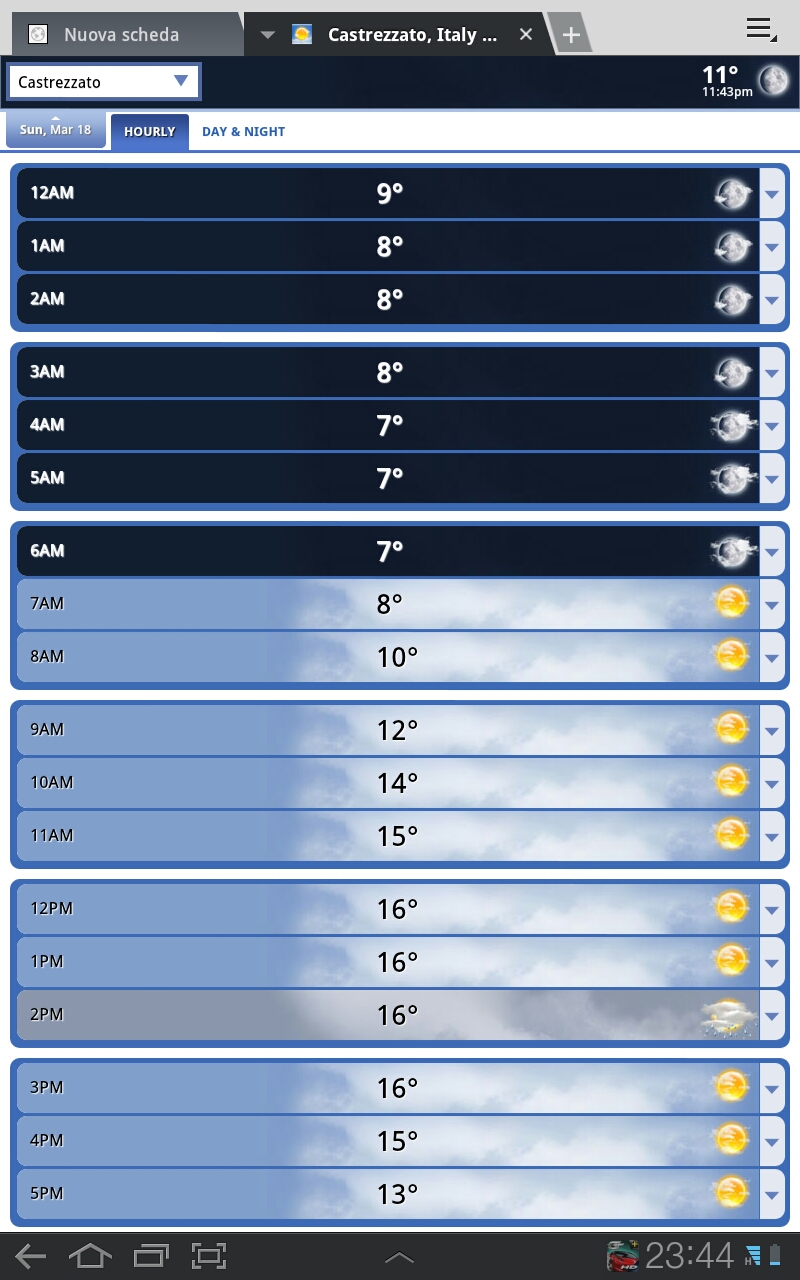The height and width of the screenshot is (1280, 800).
Task: Expand the 5PM forecast details
Action: [772, 1194]
